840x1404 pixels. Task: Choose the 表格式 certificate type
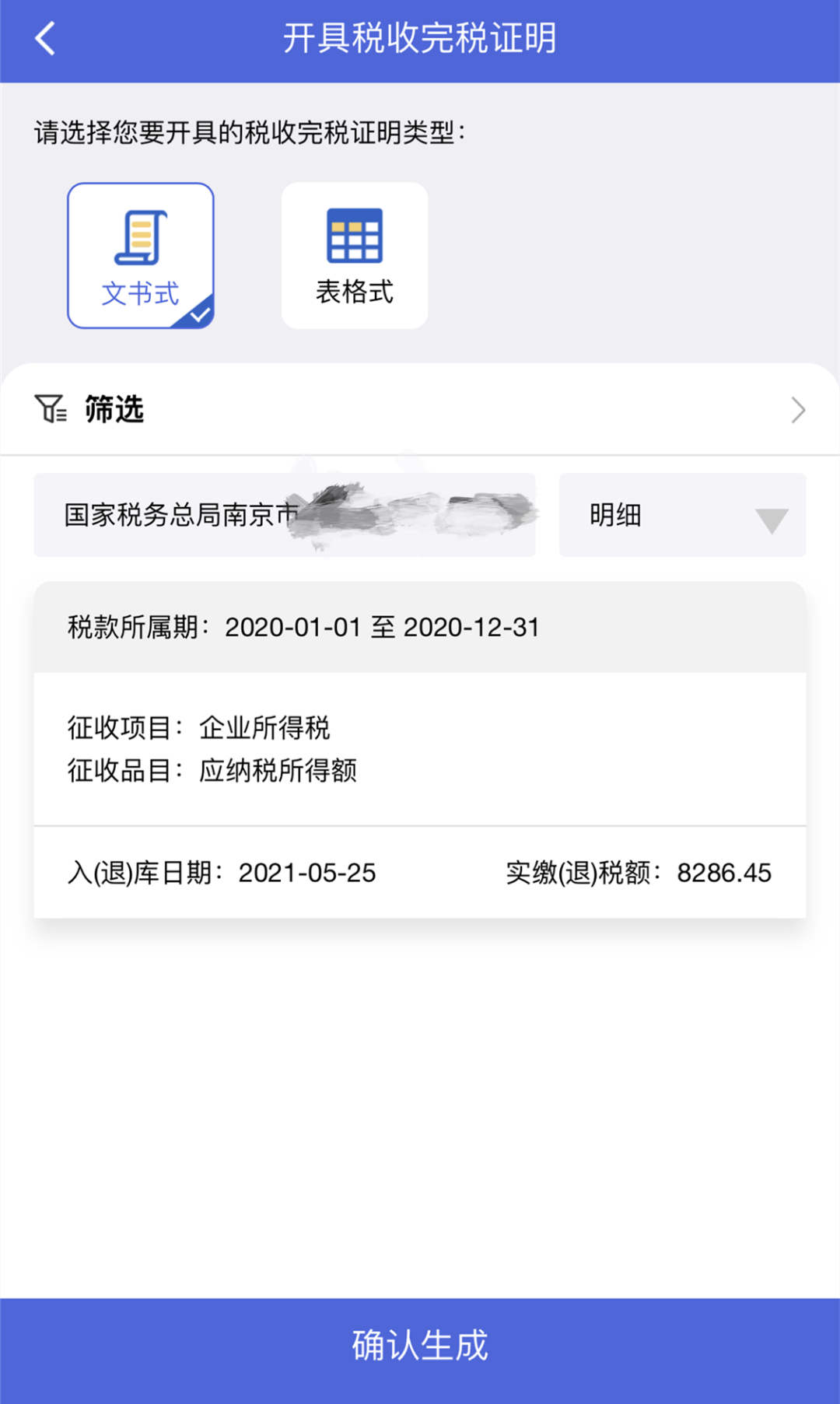coord(355,256)
